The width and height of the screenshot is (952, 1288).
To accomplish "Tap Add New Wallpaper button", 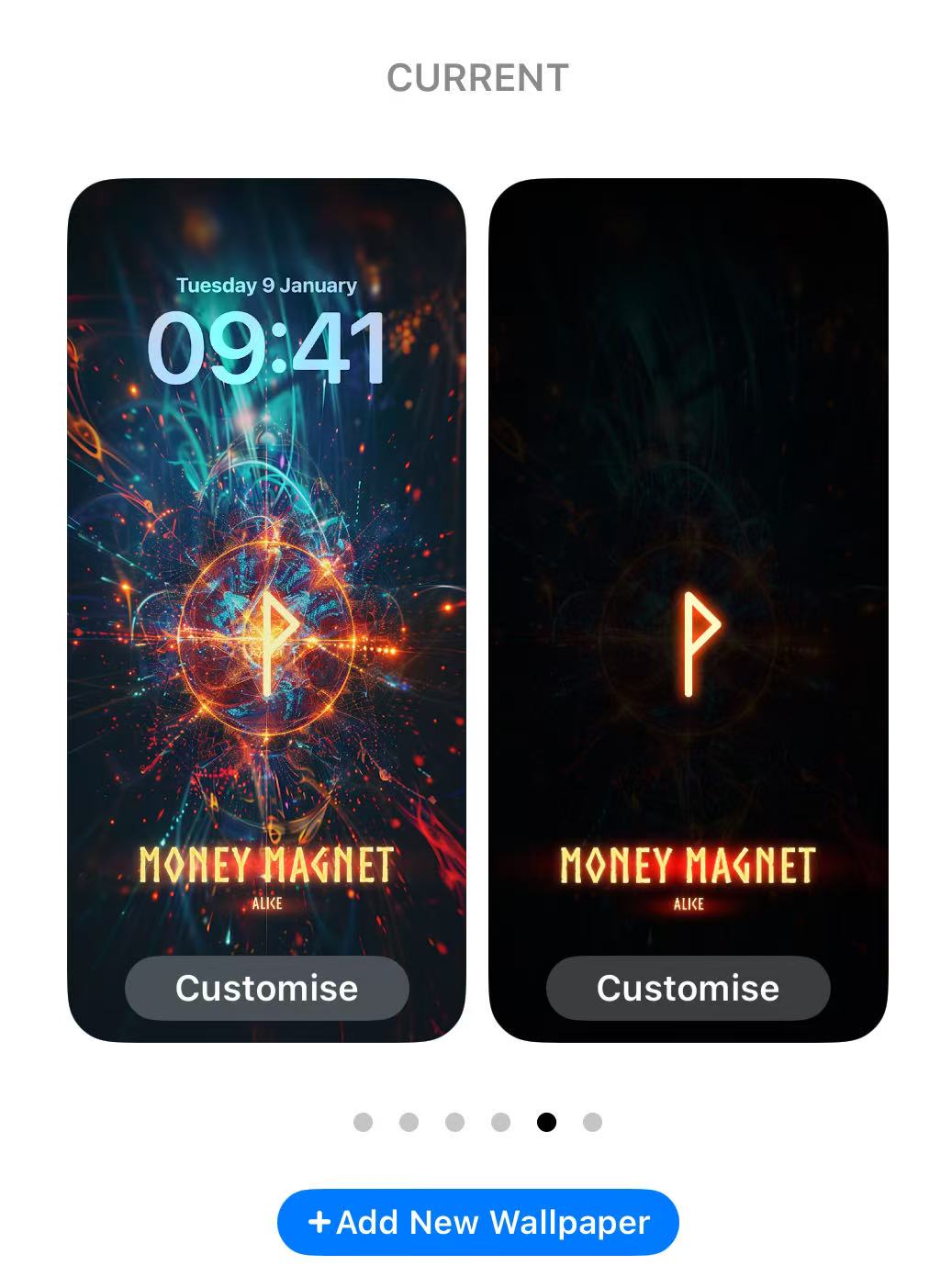I will 477,1222.
